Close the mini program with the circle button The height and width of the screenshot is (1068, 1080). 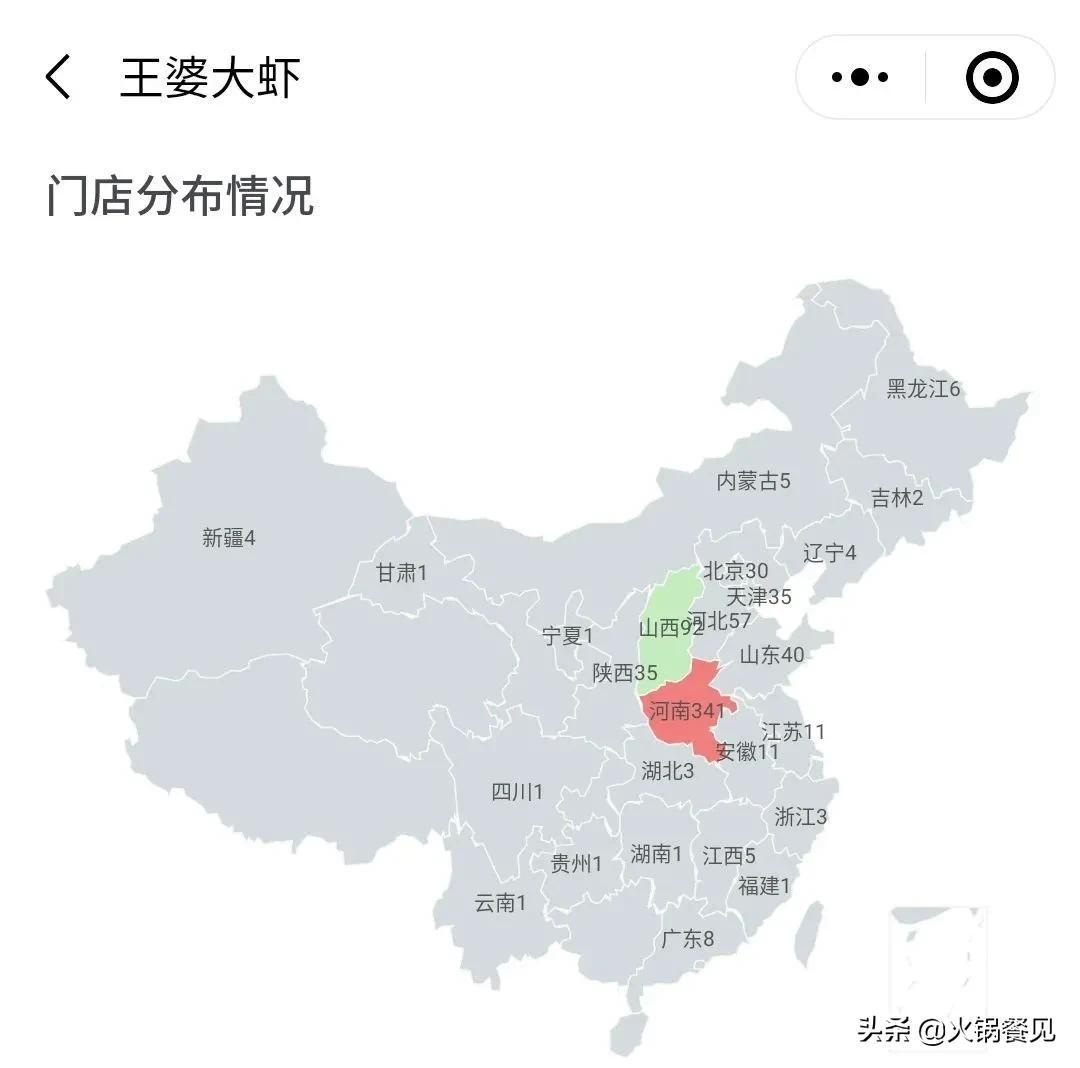pyautogui.click(x=991, y=77)
